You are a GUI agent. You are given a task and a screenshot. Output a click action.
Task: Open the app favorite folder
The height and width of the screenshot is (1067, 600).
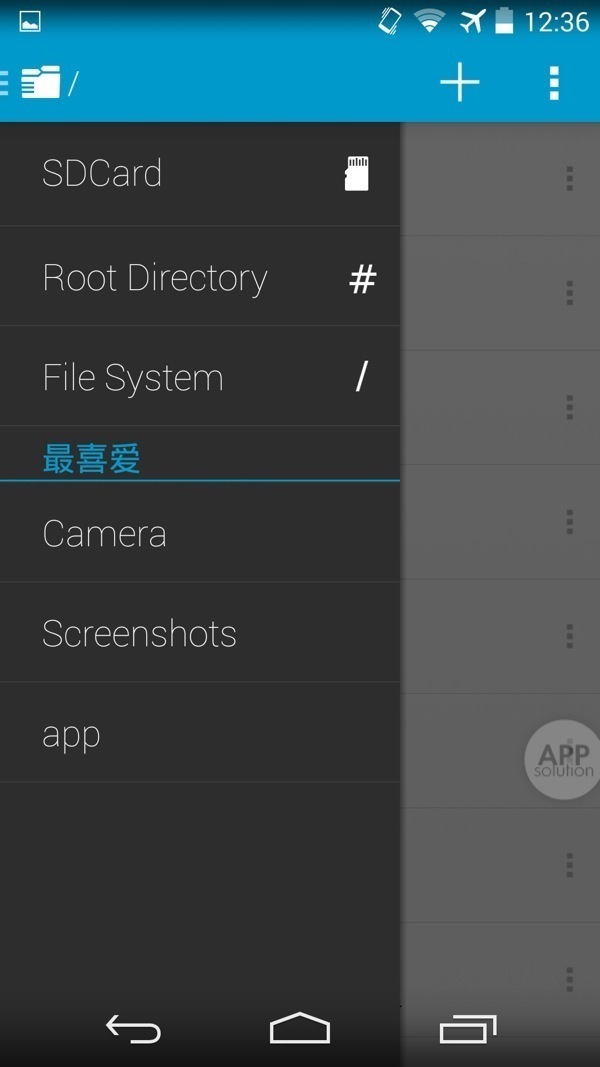pos(200,734)
